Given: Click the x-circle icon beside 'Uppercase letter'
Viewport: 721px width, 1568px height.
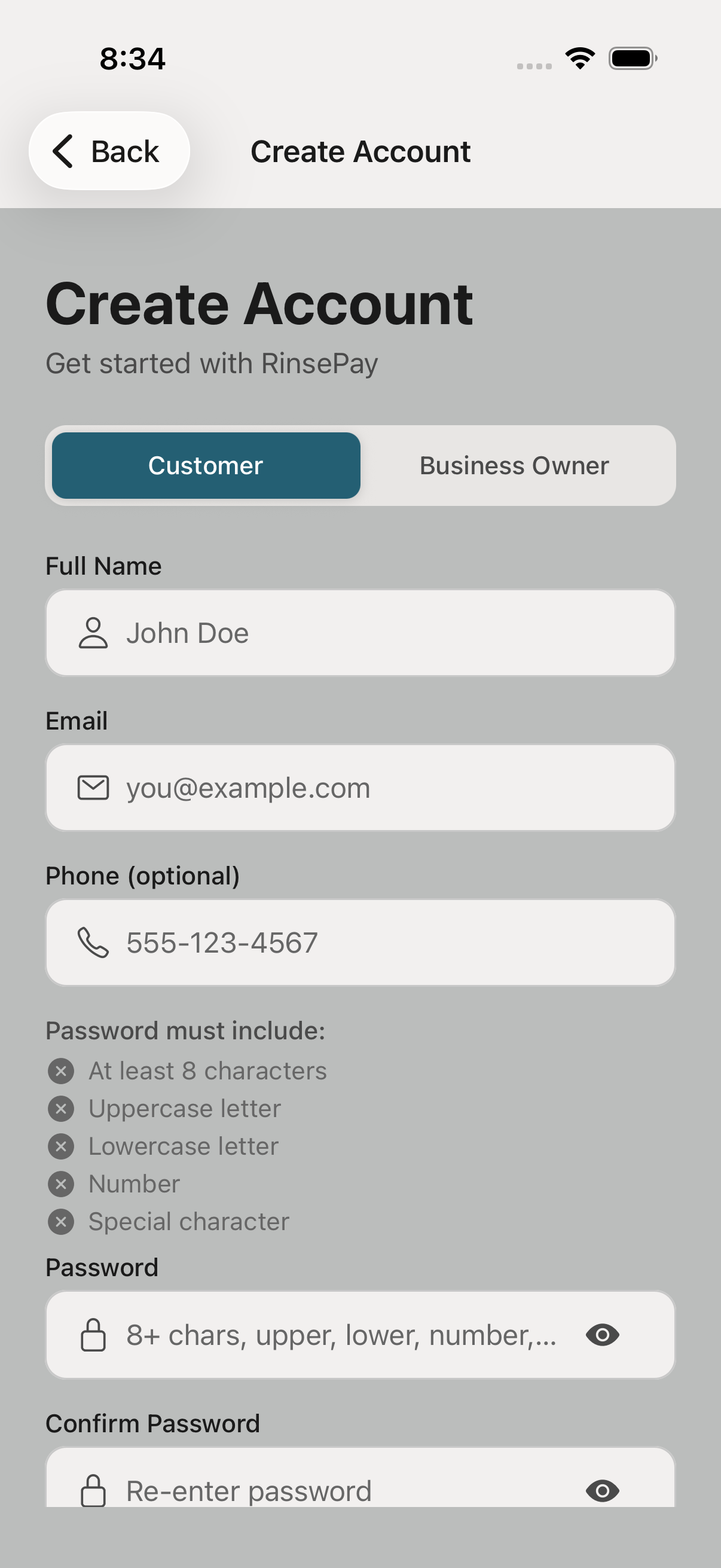Looking at the screenshot, I should click(60, 1109).
